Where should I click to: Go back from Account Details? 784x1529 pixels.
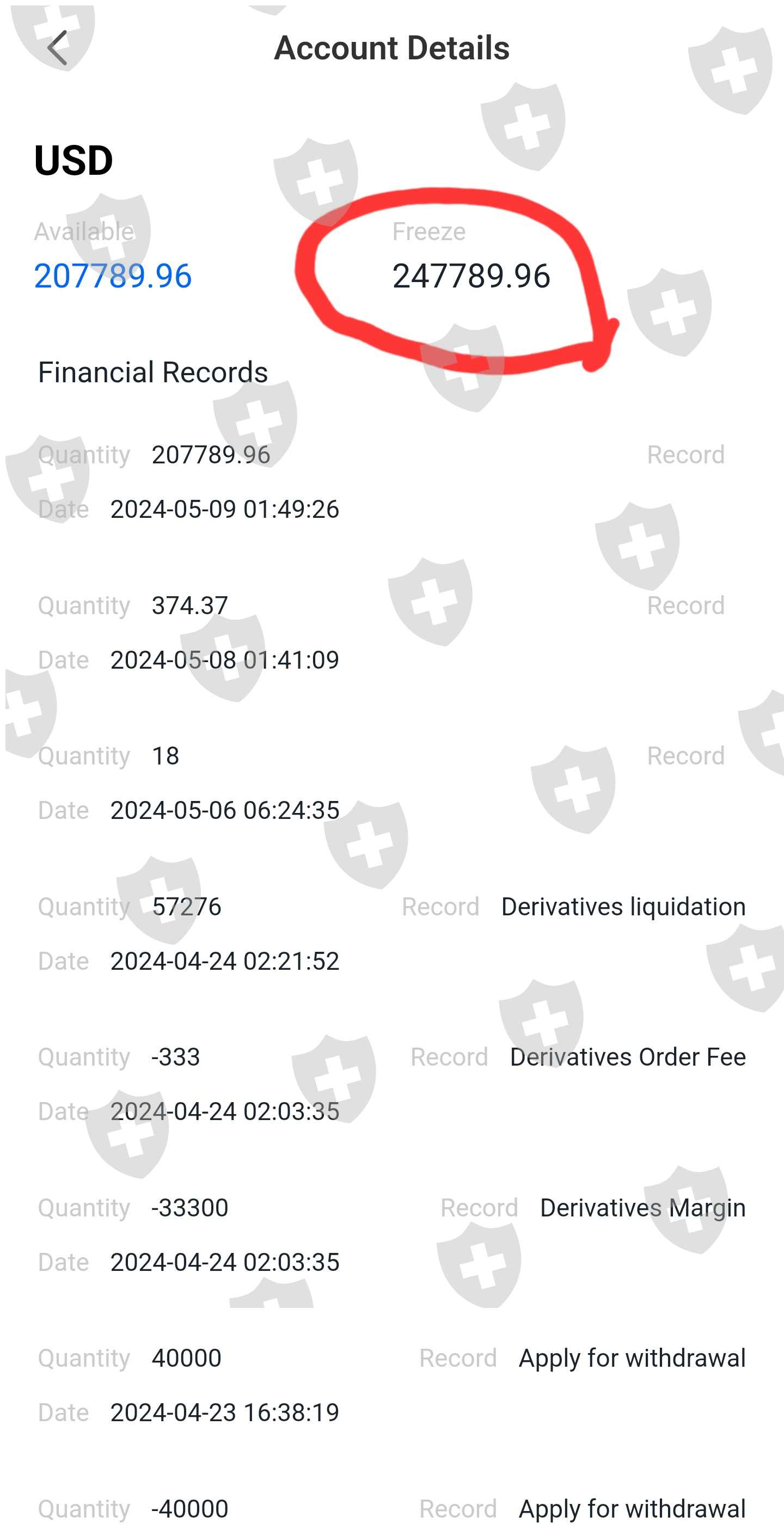point(57,48)
